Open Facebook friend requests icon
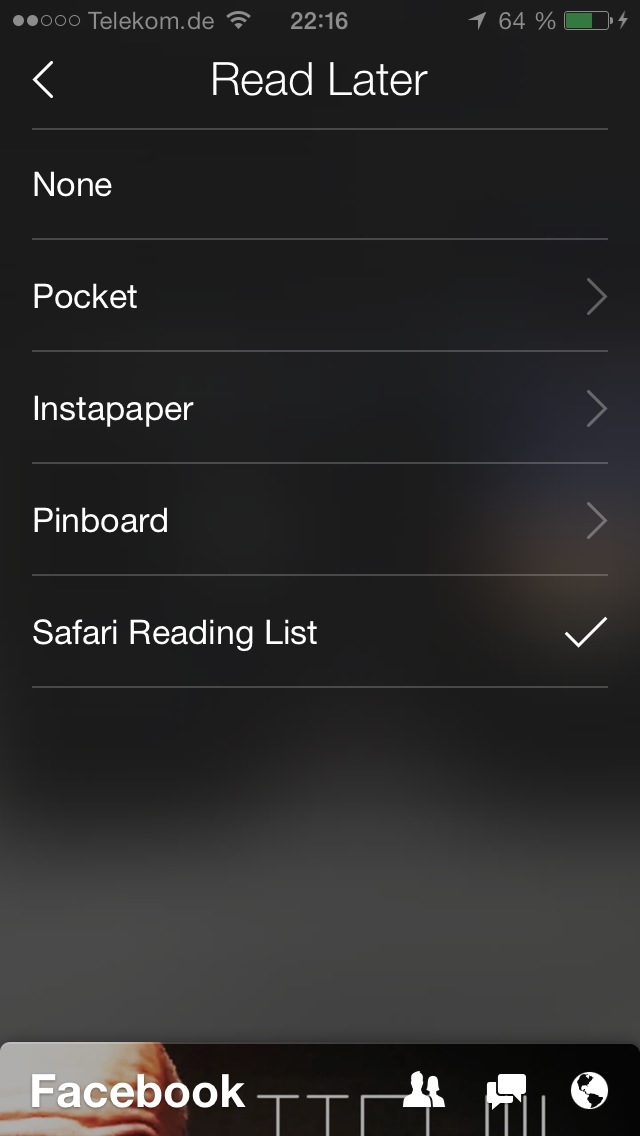This screenshot has width=640, height=1136. tap(424, 1090)
